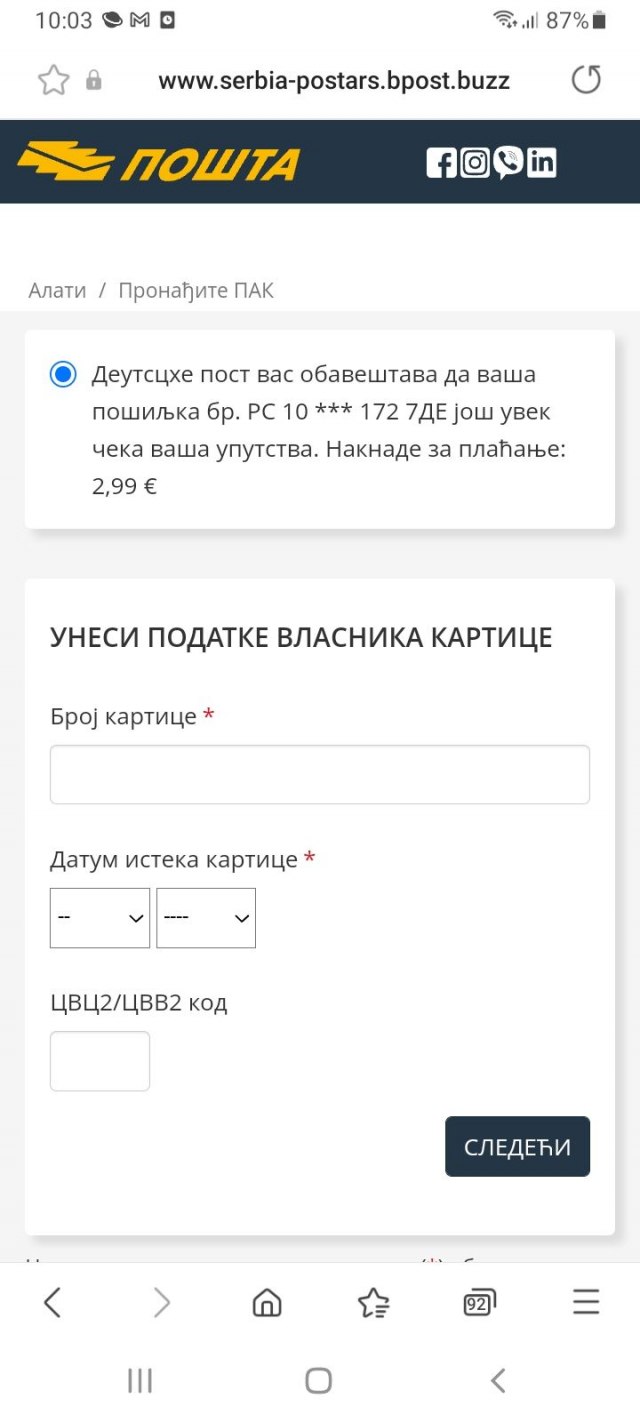Open browser bookmarks list
This screenshot has height=1422, width=640.
(373, 1302)
